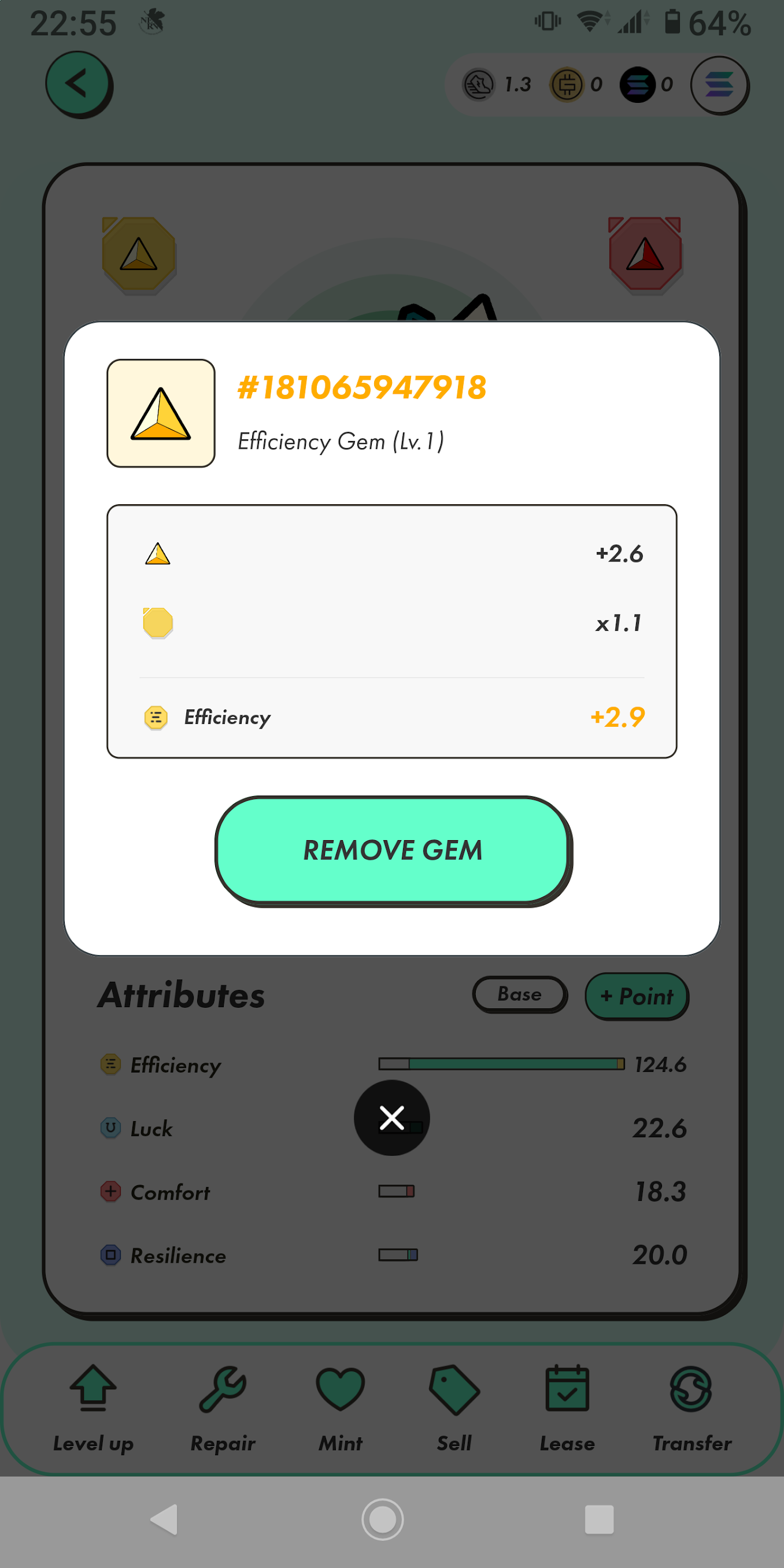Tap the Remove Gem button
The width and height of the screenshot is (784, 1568).
point(393,850)
